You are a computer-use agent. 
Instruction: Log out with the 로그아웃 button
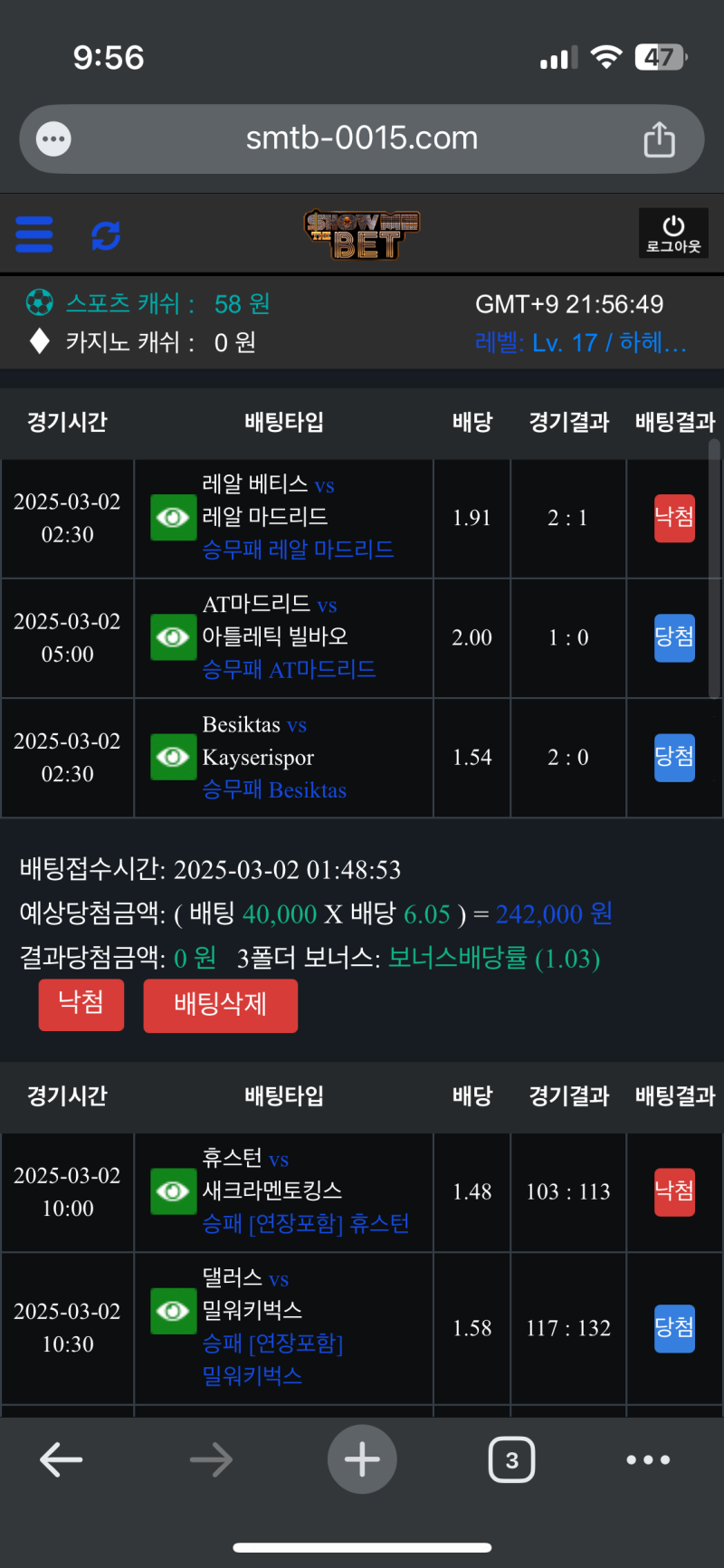pyautogui.click(x=673, y=234)
